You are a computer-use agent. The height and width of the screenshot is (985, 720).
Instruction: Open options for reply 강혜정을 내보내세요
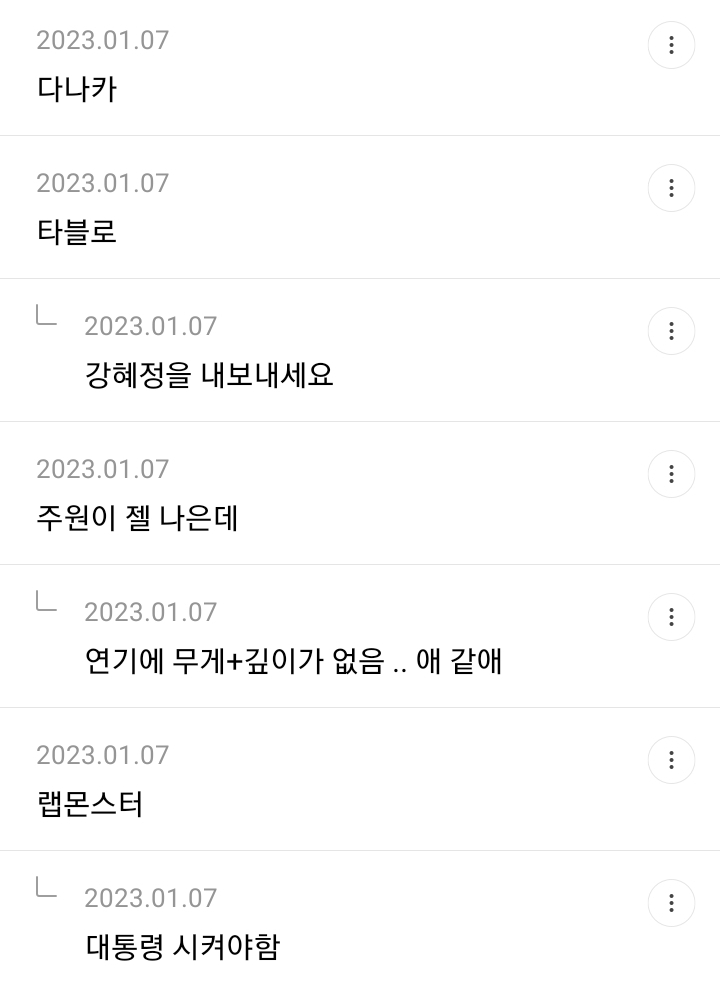coord(671,331)
